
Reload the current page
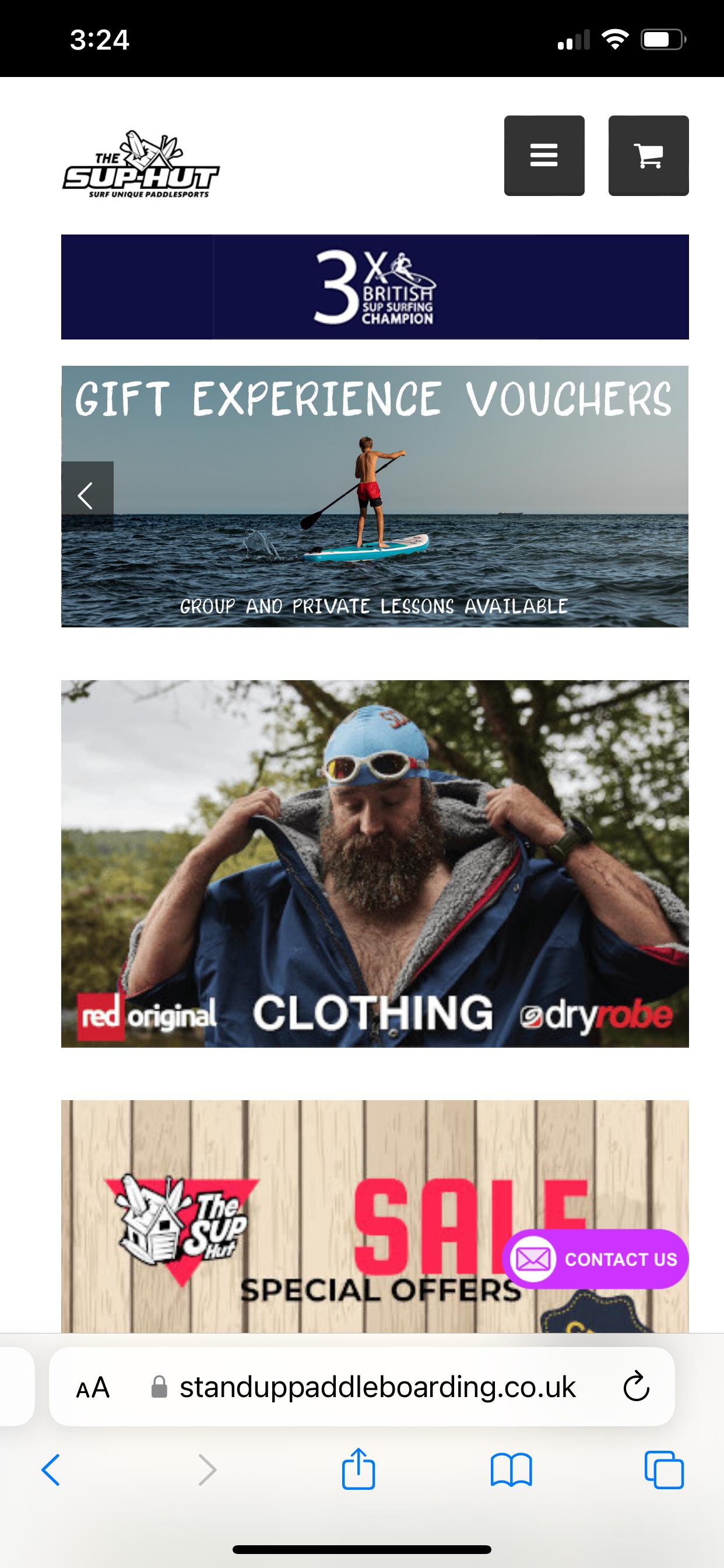click(x=637, y=1387)
